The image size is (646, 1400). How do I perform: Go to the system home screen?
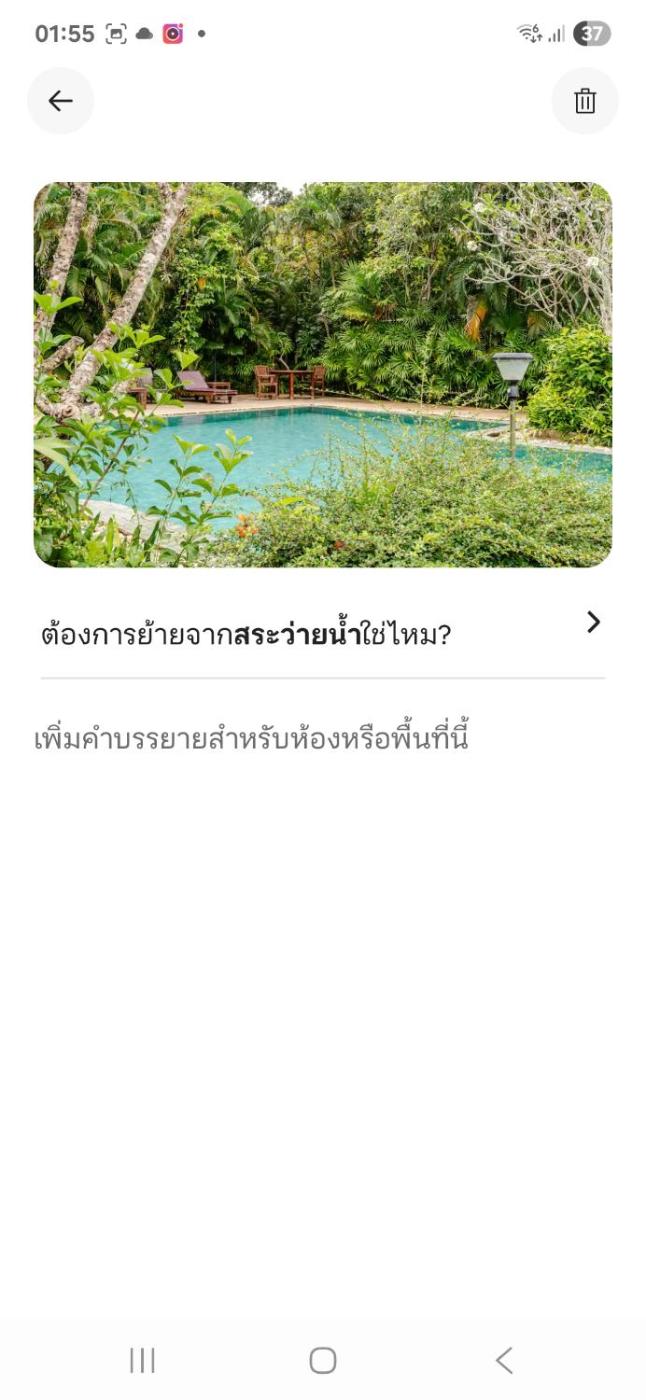(322, 1360)
